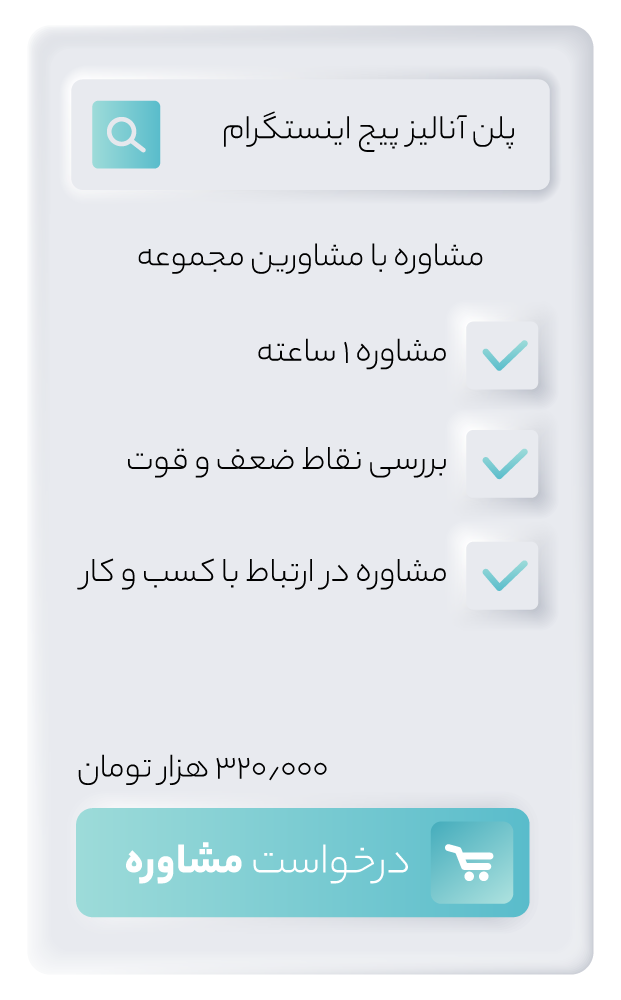Tap the درخواست مشاوره button
Screen dimensions: 621x1000
click(x=302, y=862)
